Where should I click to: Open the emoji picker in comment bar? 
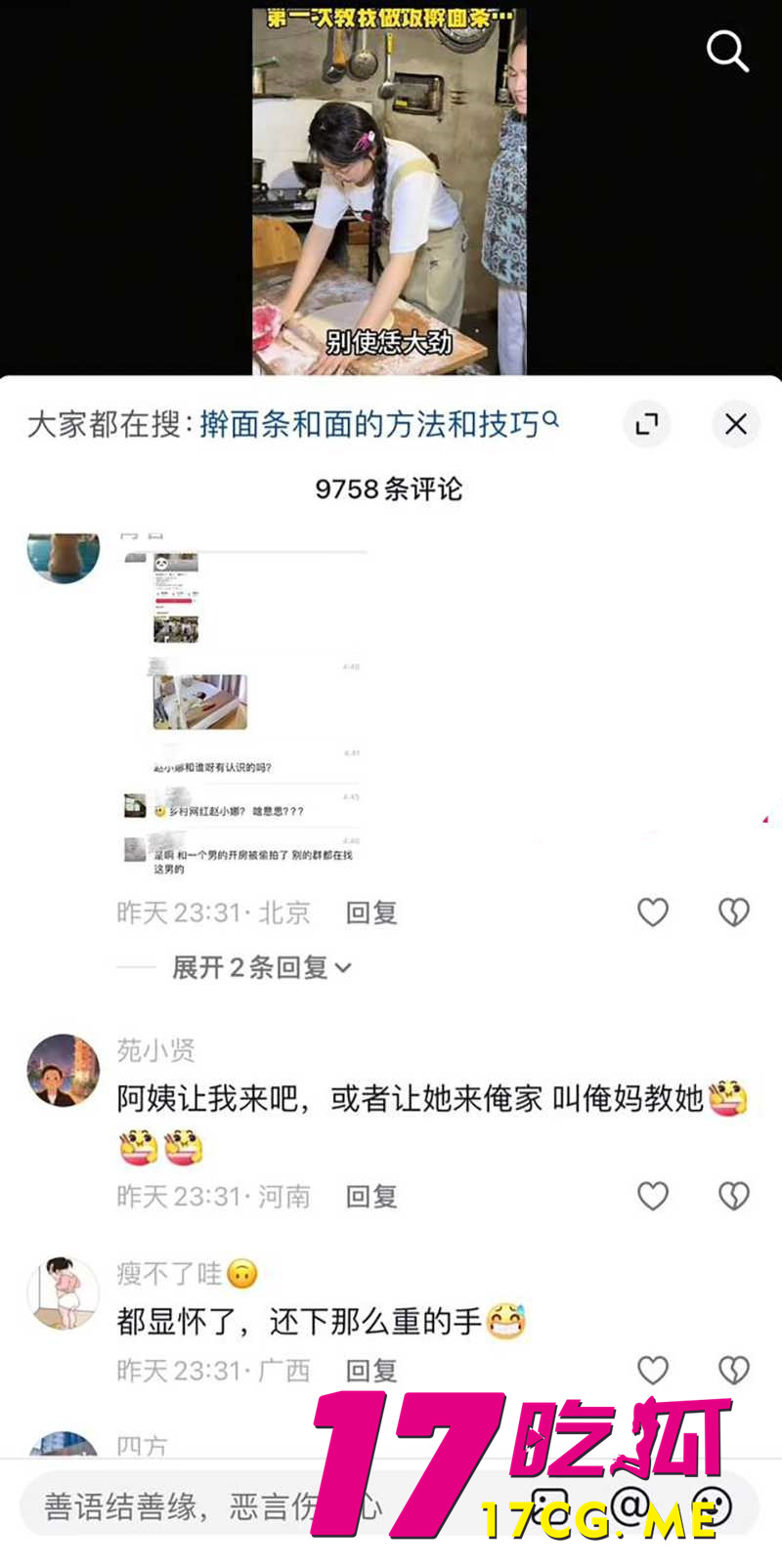point(712,1506)
